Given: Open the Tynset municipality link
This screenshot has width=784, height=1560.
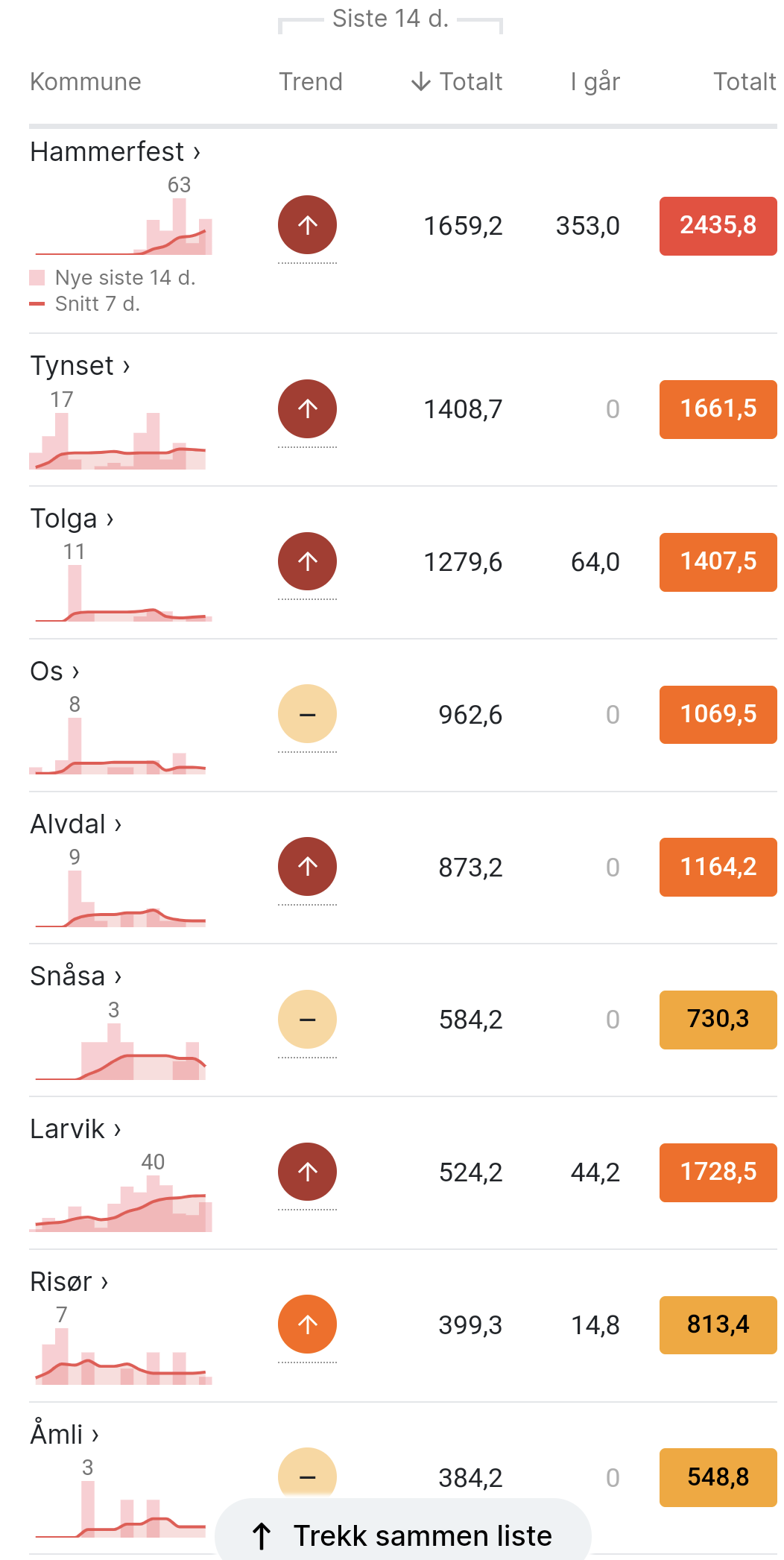Looking at the screenshot, I should [80, 366].
